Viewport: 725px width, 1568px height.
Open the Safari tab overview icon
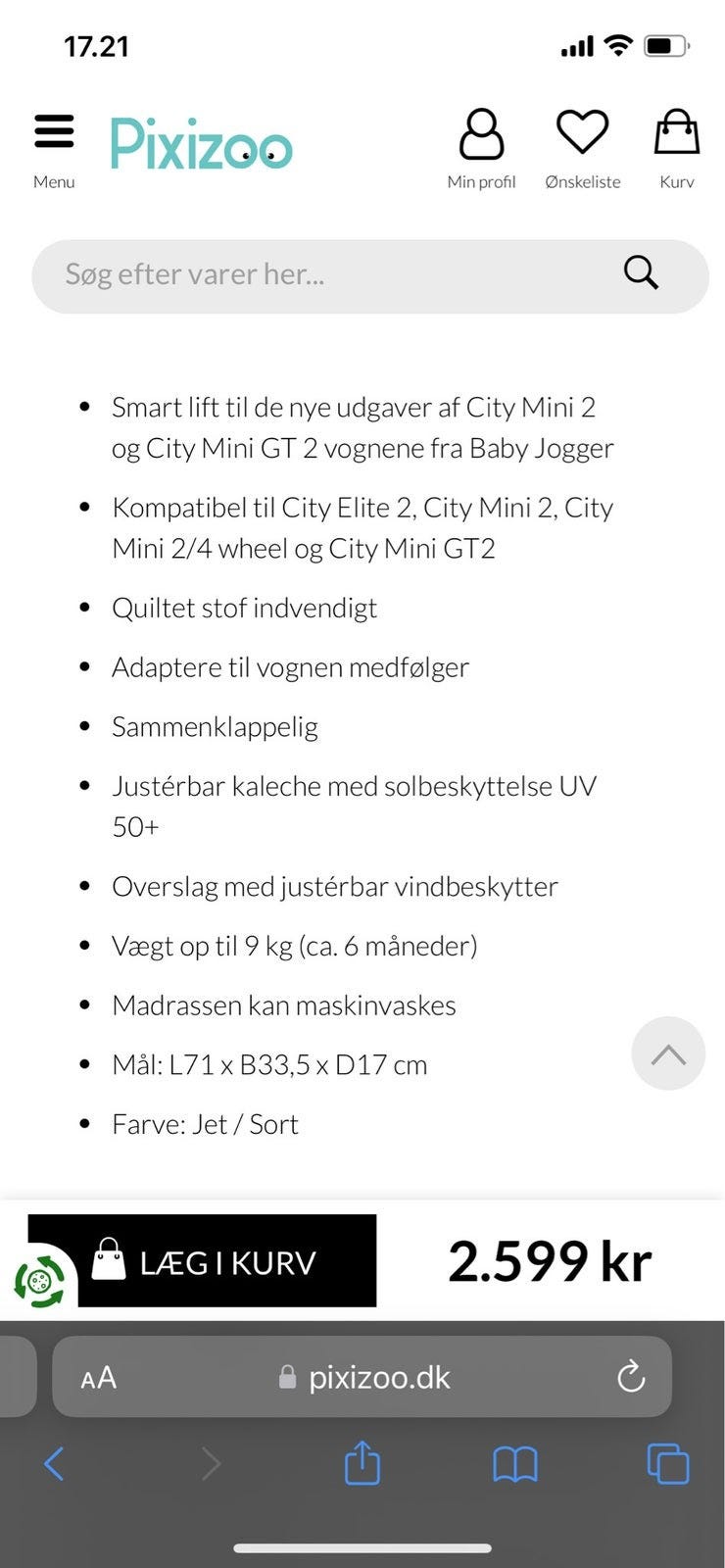click(x=667, y=1464)
